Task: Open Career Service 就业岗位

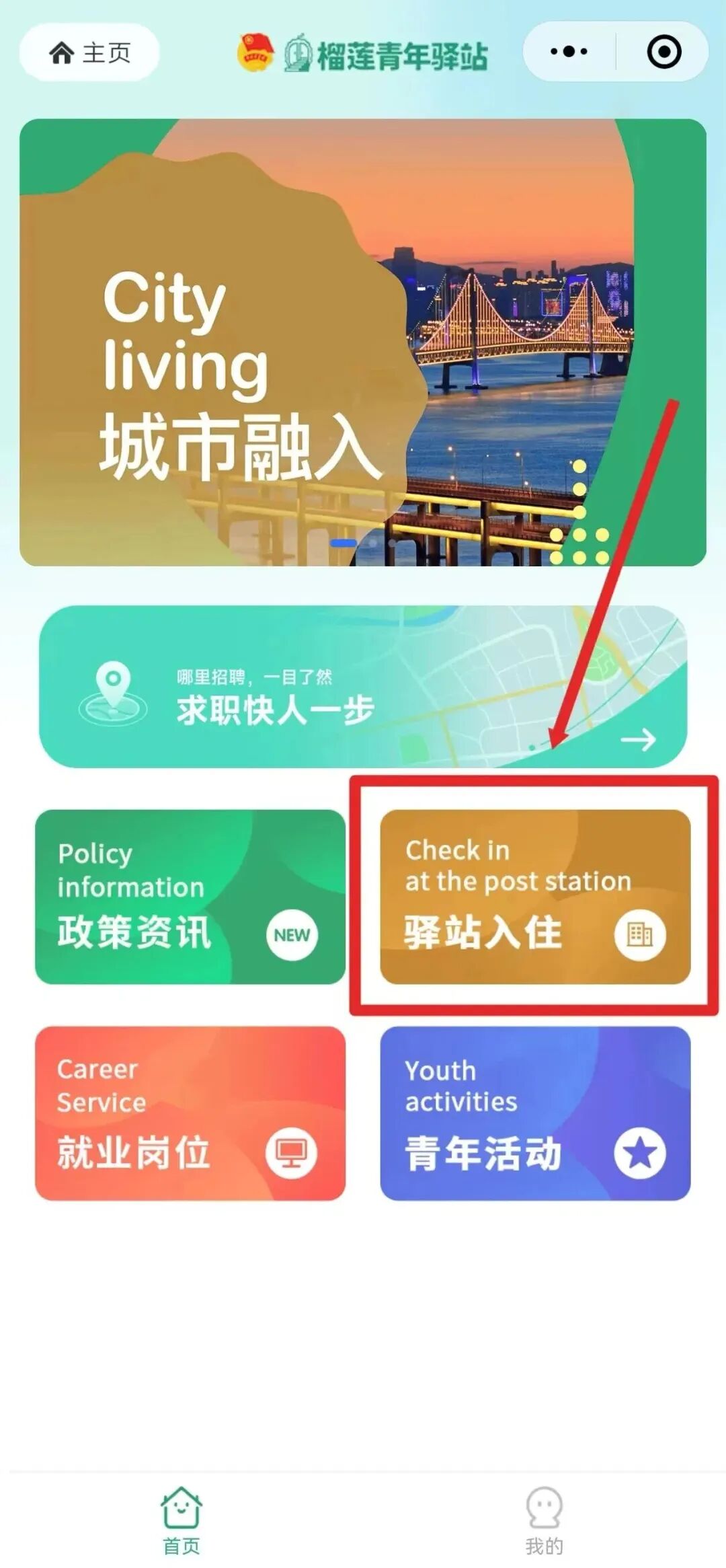Action: point(190,1113)
